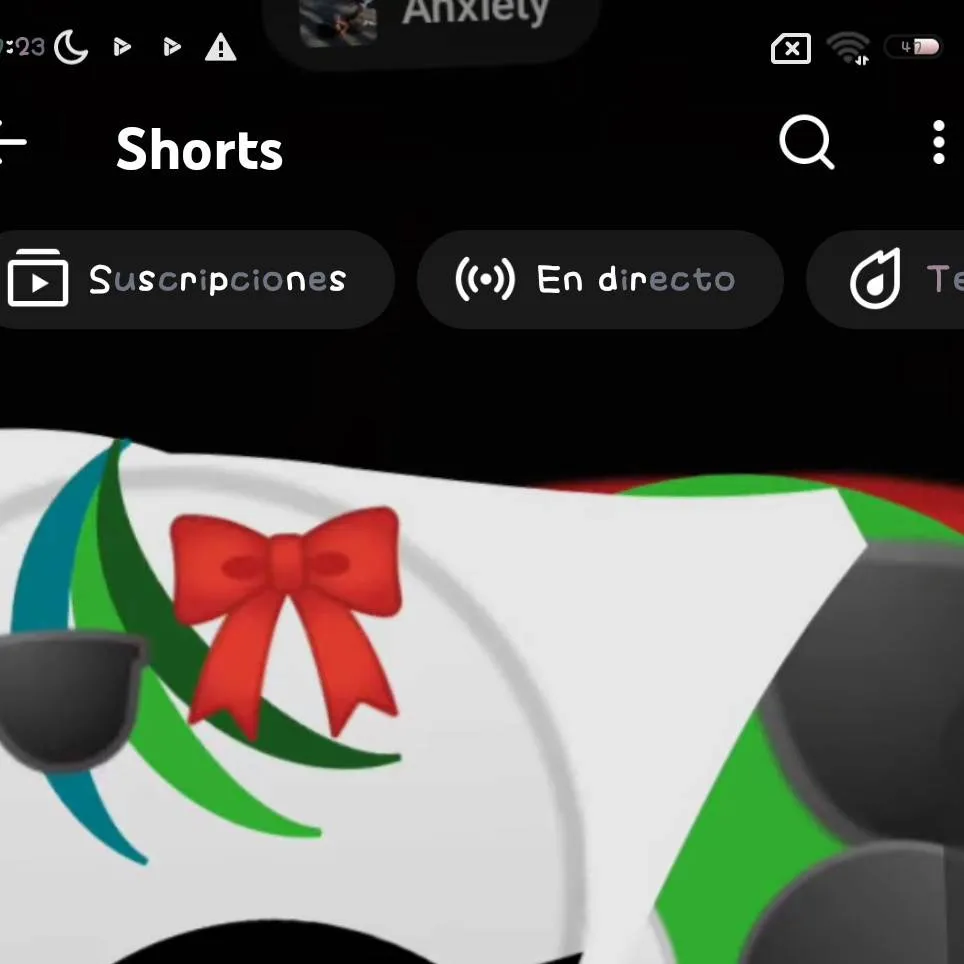Viewport: 964px width, 964px height.
Task: Switch to the En directo chip
Action: [x=598, y=280]
